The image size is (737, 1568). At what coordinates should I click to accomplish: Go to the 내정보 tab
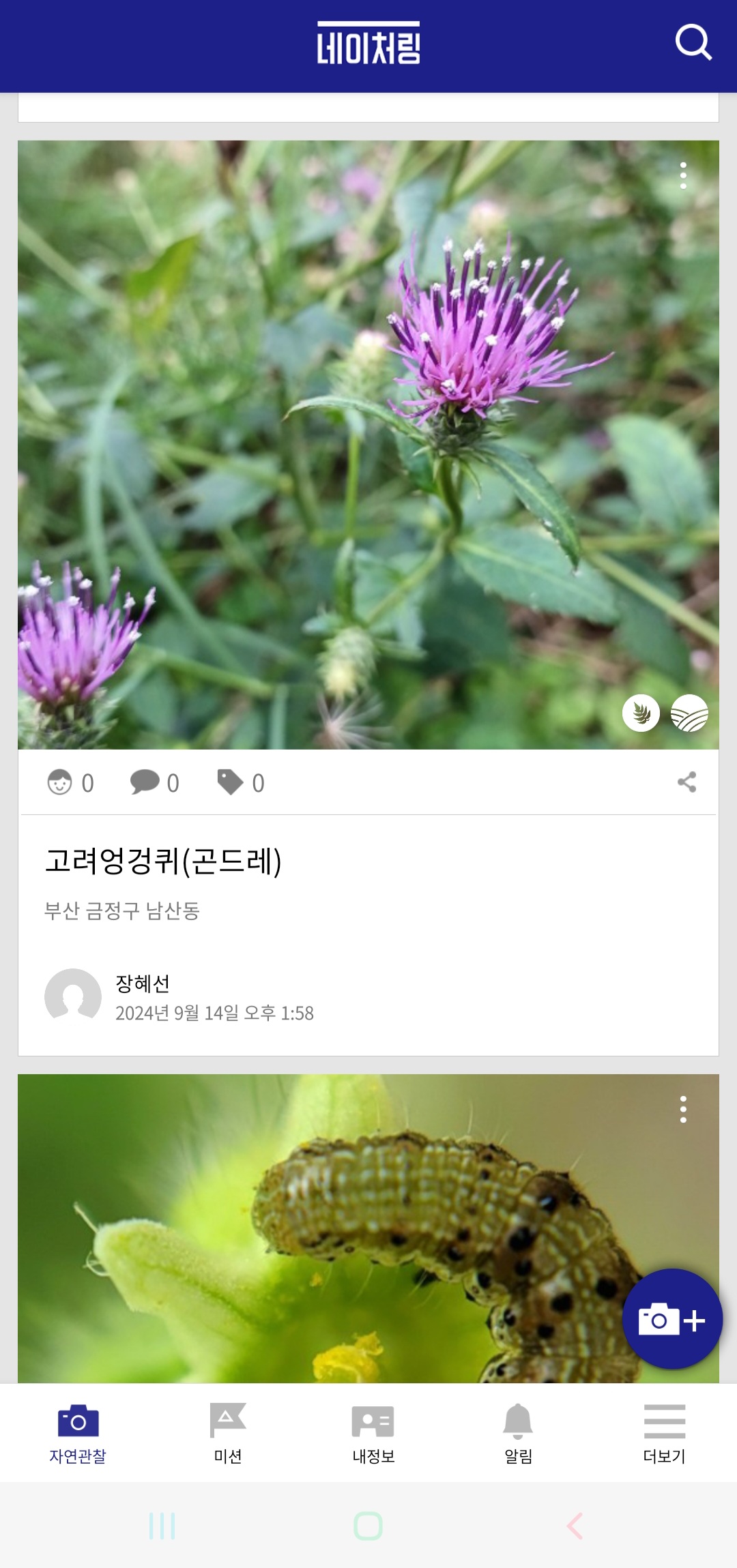[x=373, y=1434]
